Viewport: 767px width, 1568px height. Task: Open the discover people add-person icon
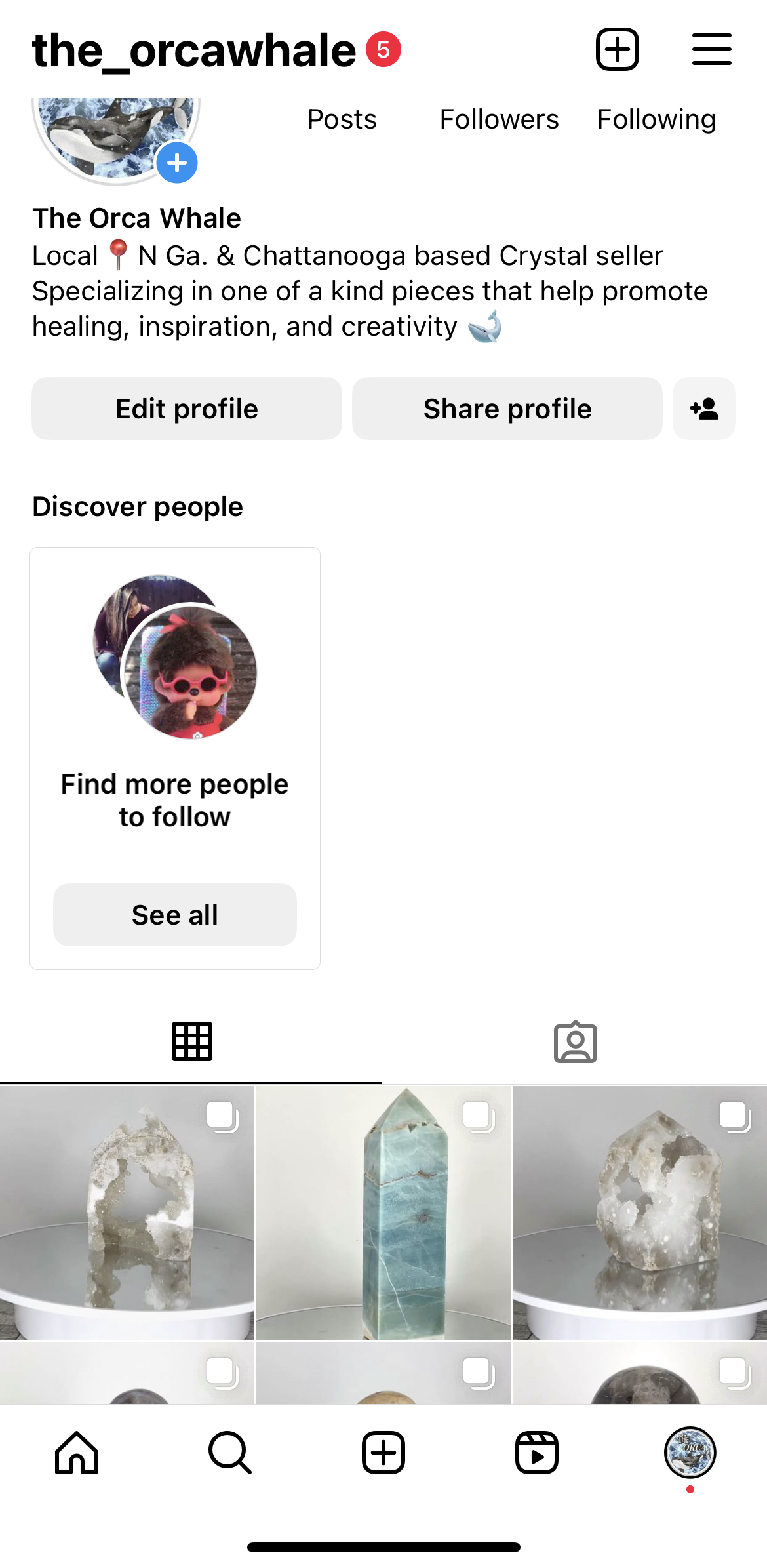(x=704, y=409)
